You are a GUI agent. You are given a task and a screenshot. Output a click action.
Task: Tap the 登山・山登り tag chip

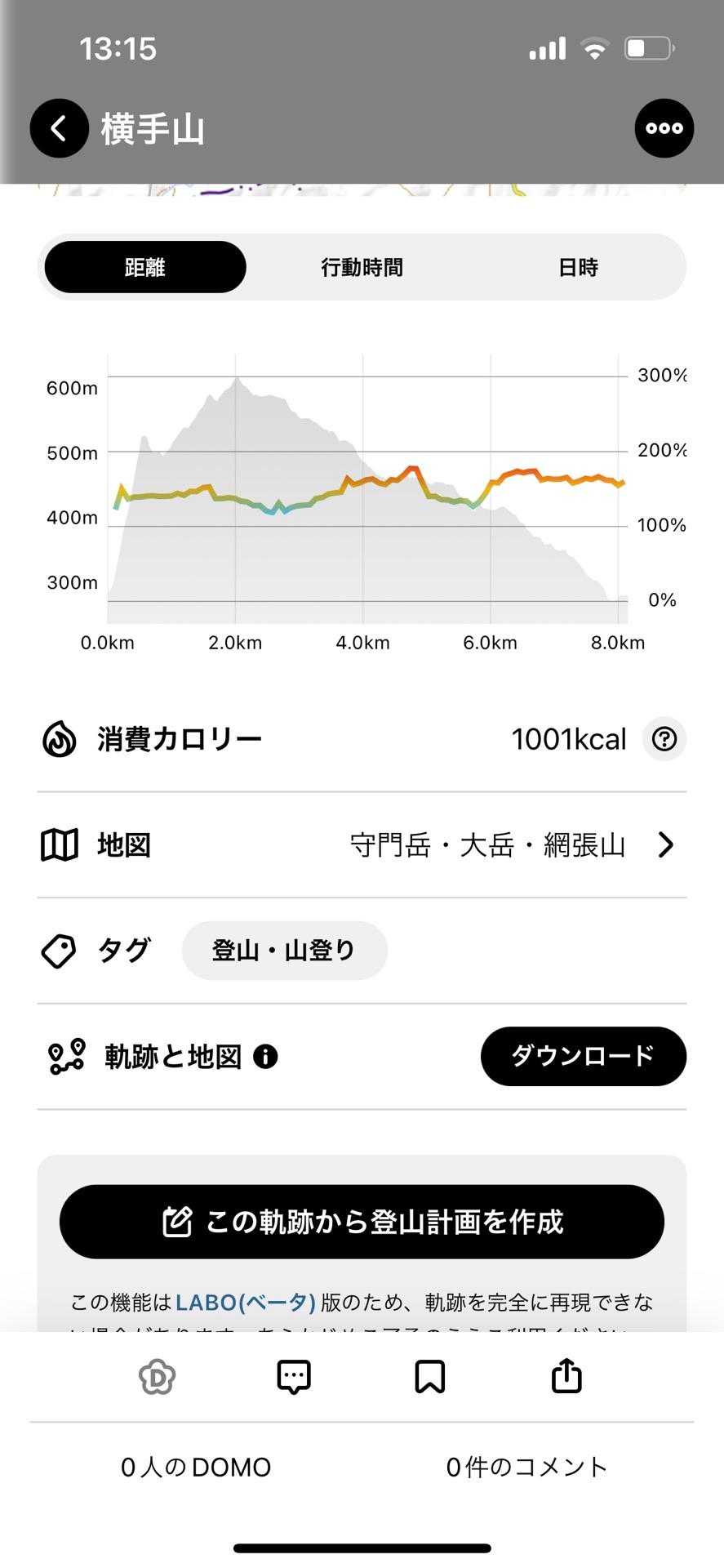click(x=284, y=951)
